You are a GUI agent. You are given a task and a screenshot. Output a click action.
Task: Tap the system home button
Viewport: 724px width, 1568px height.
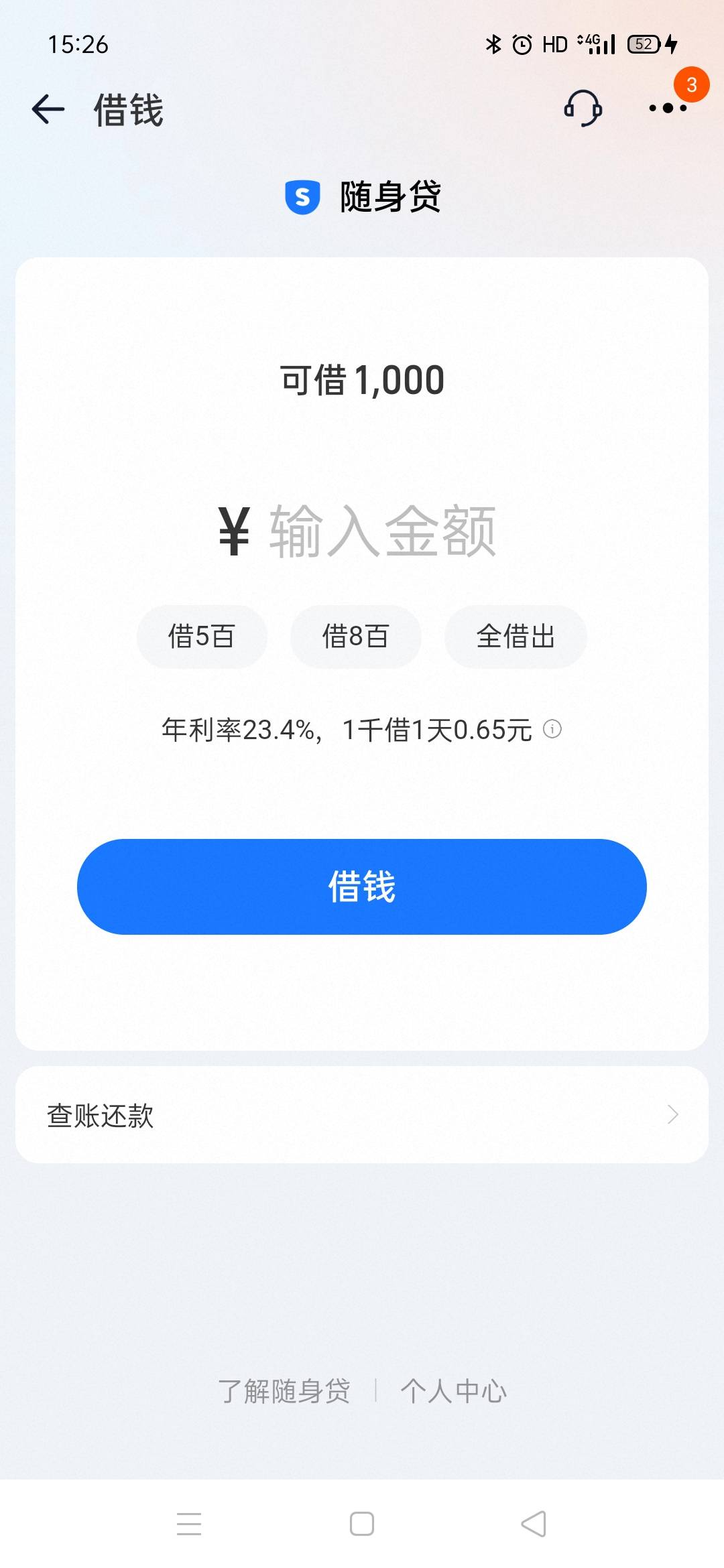tap(362, 1524)
